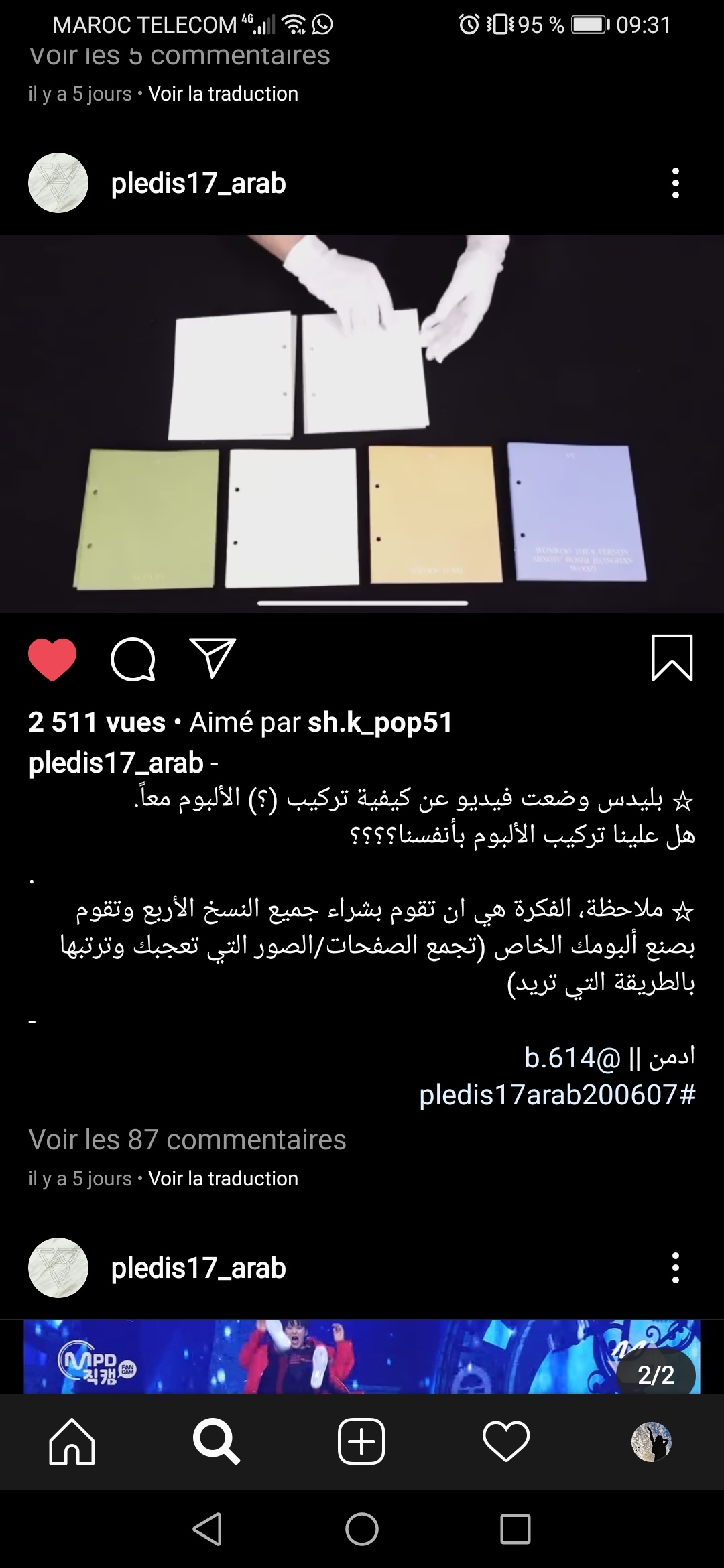Image resolution: width=724 pixels, height=1568 pixels.
Task: Open the @b.614 mention
Action: 573,1058
